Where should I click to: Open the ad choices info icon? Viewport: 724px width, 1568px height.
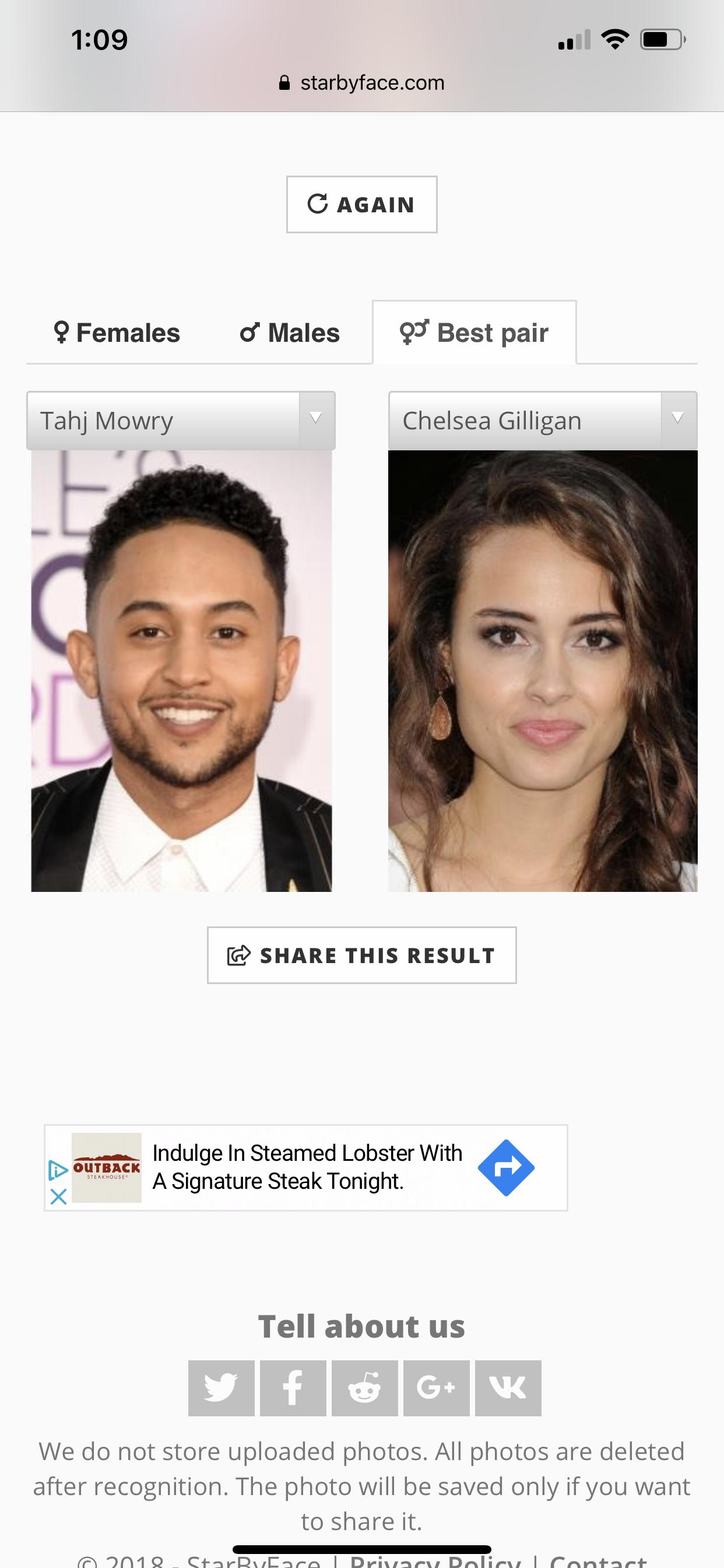coord(58,1170)
